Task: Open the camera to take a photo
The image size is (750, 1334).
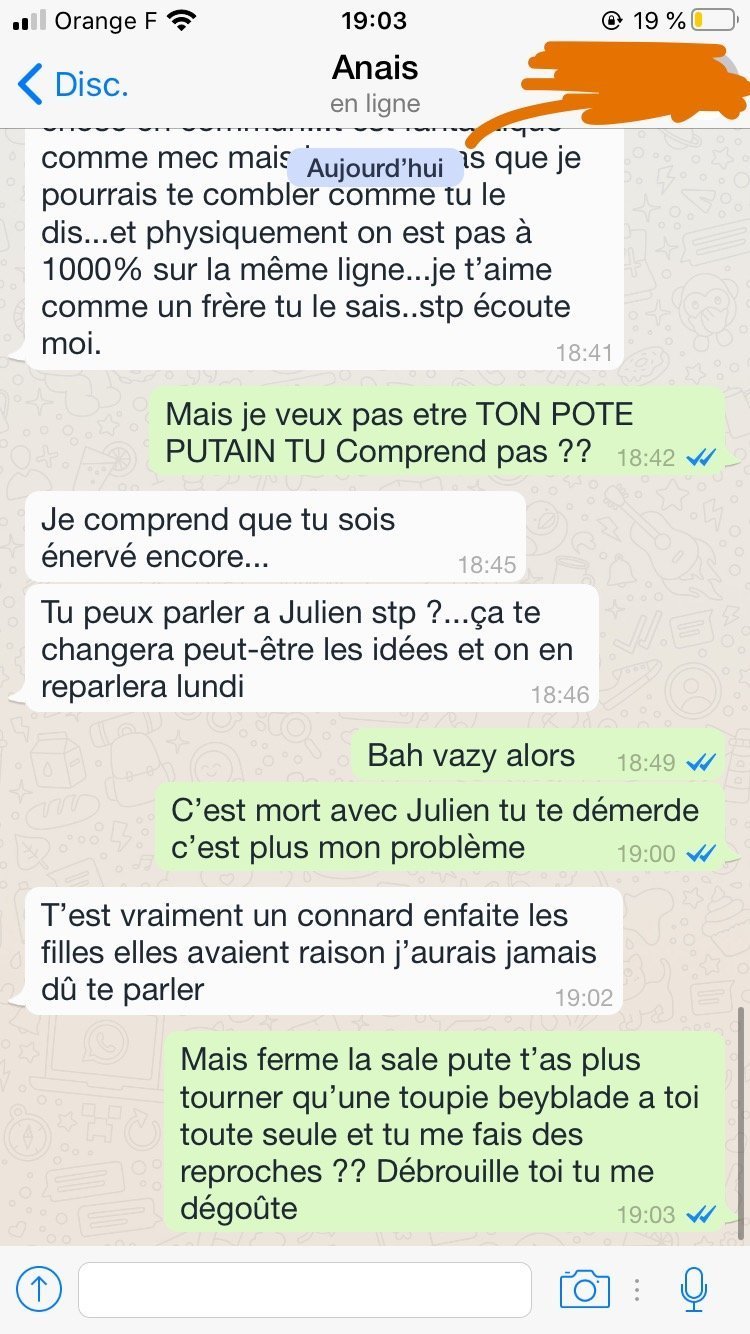Action: 585,1289
